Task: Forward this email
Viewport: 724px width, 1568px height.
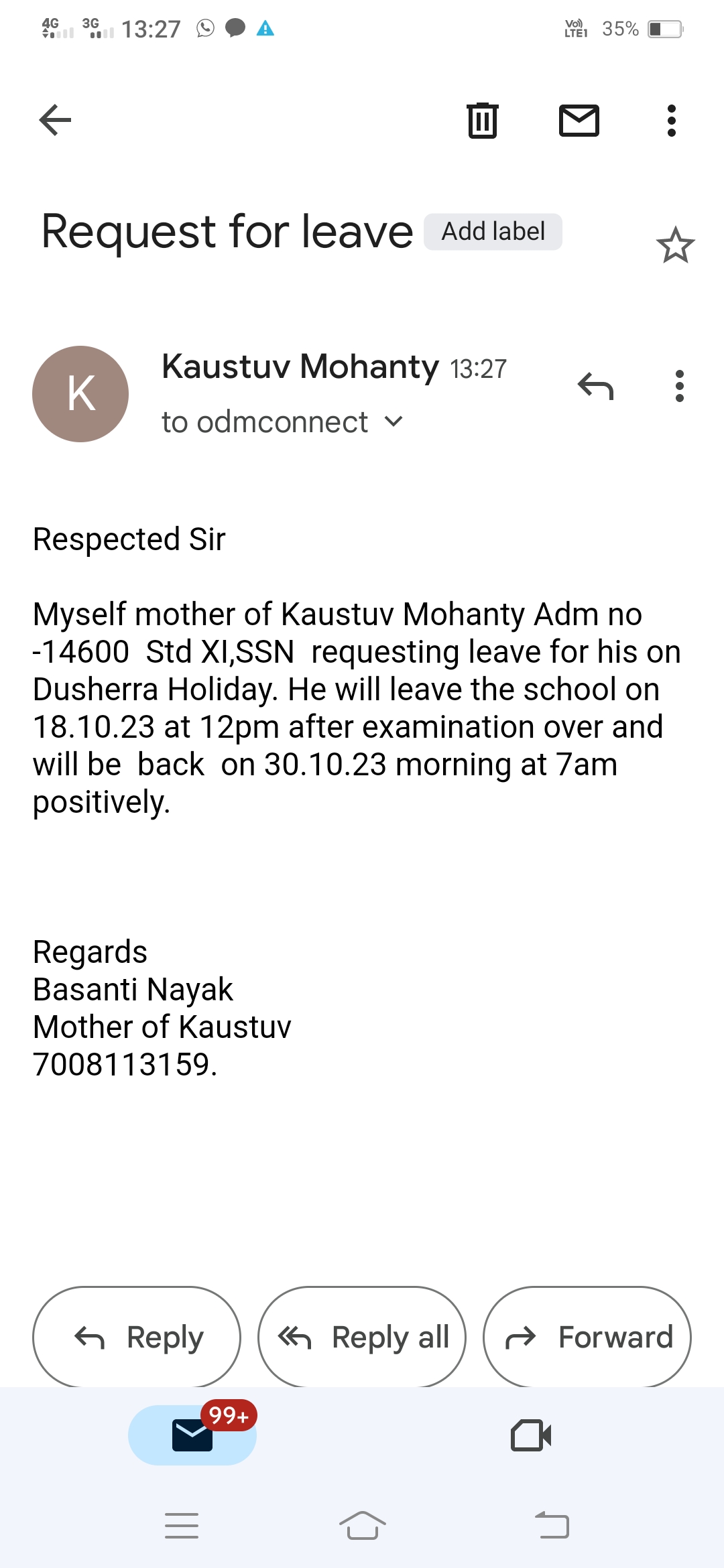Action: tap(587, 1337)
